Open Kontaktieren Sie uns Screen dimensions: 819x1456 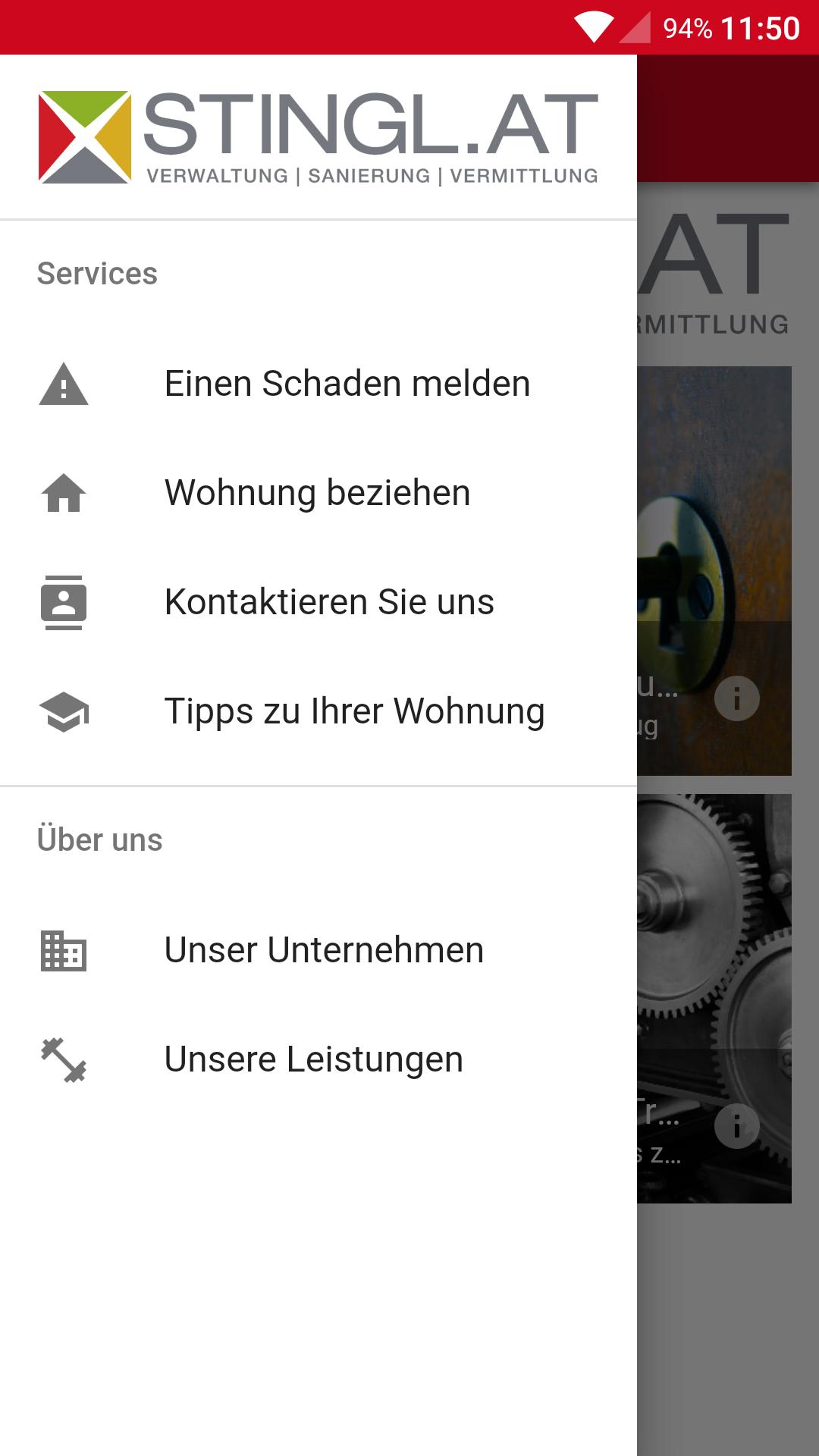pyautogui.click(x=329, y=603)
